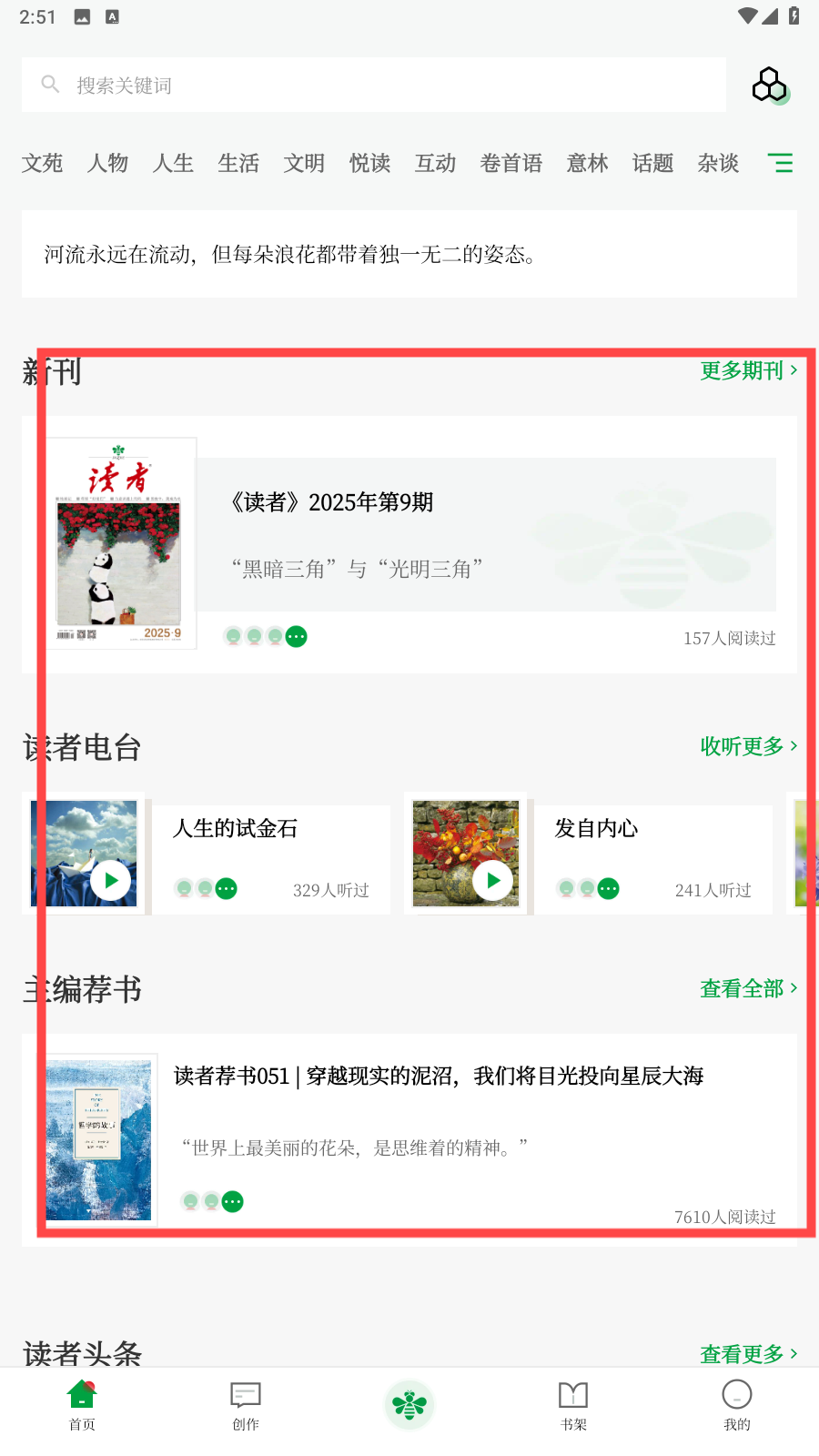Tap the center bee button
The image size is (819, 1456).
pos(409,1406)
